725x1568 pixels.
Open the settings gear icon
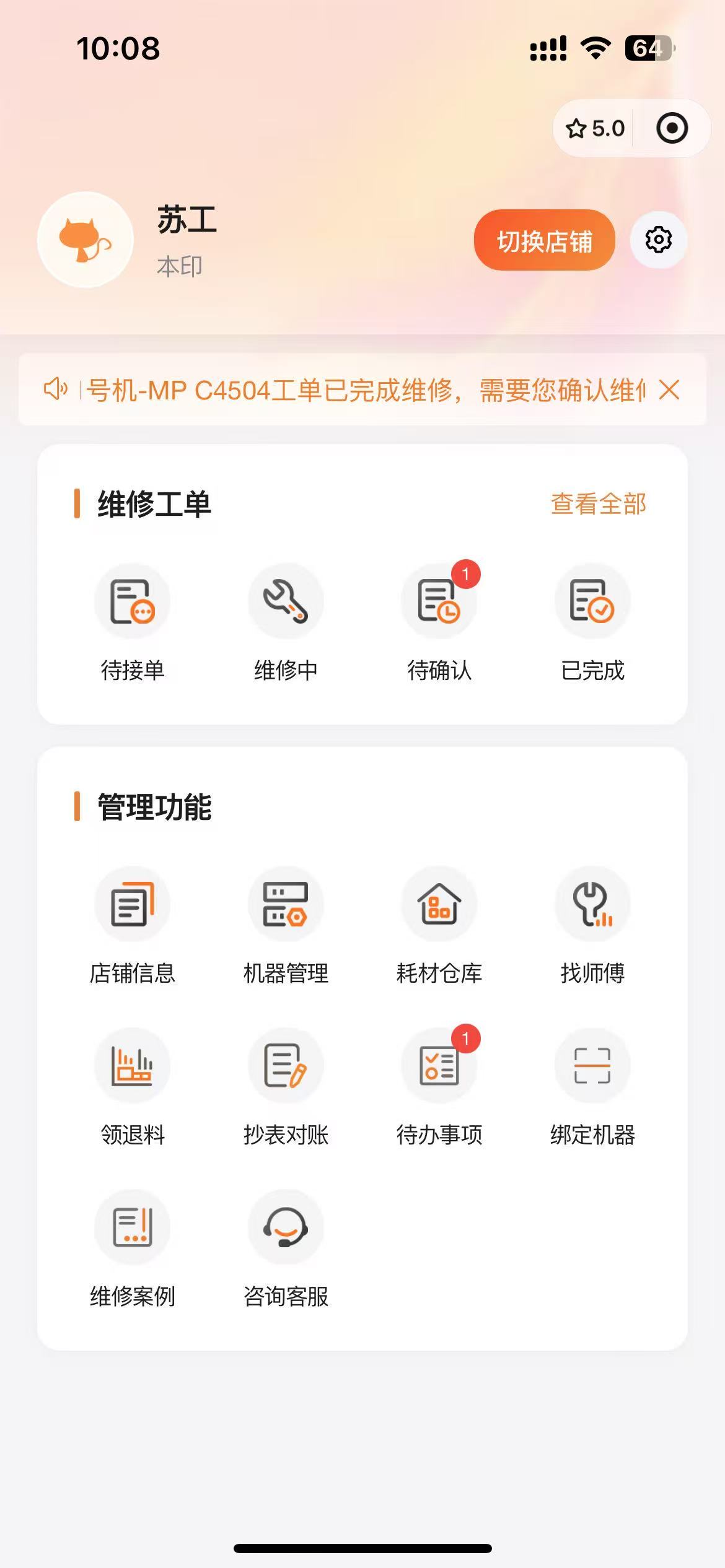658,240
